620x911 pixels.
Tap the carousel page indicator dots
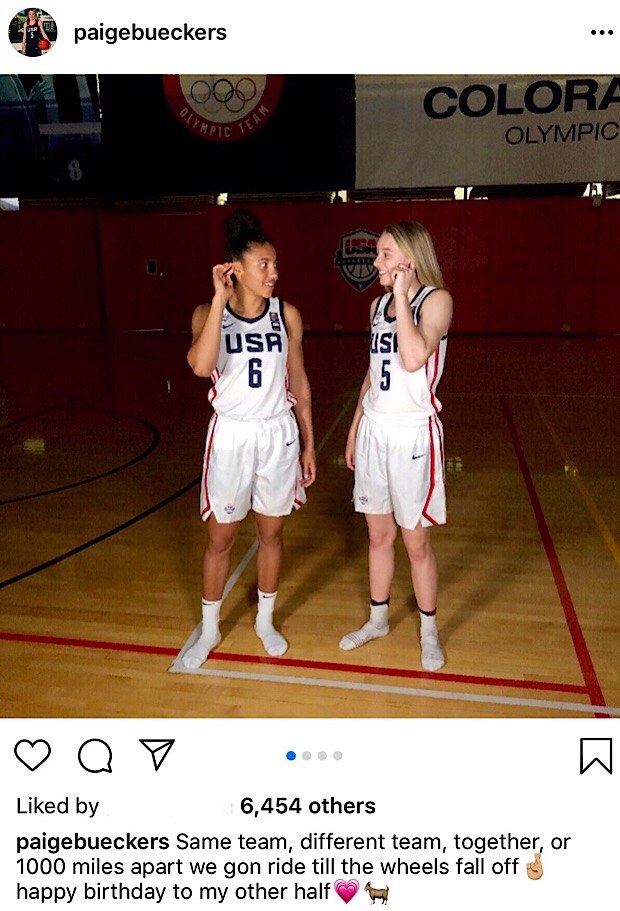(314, 756)
